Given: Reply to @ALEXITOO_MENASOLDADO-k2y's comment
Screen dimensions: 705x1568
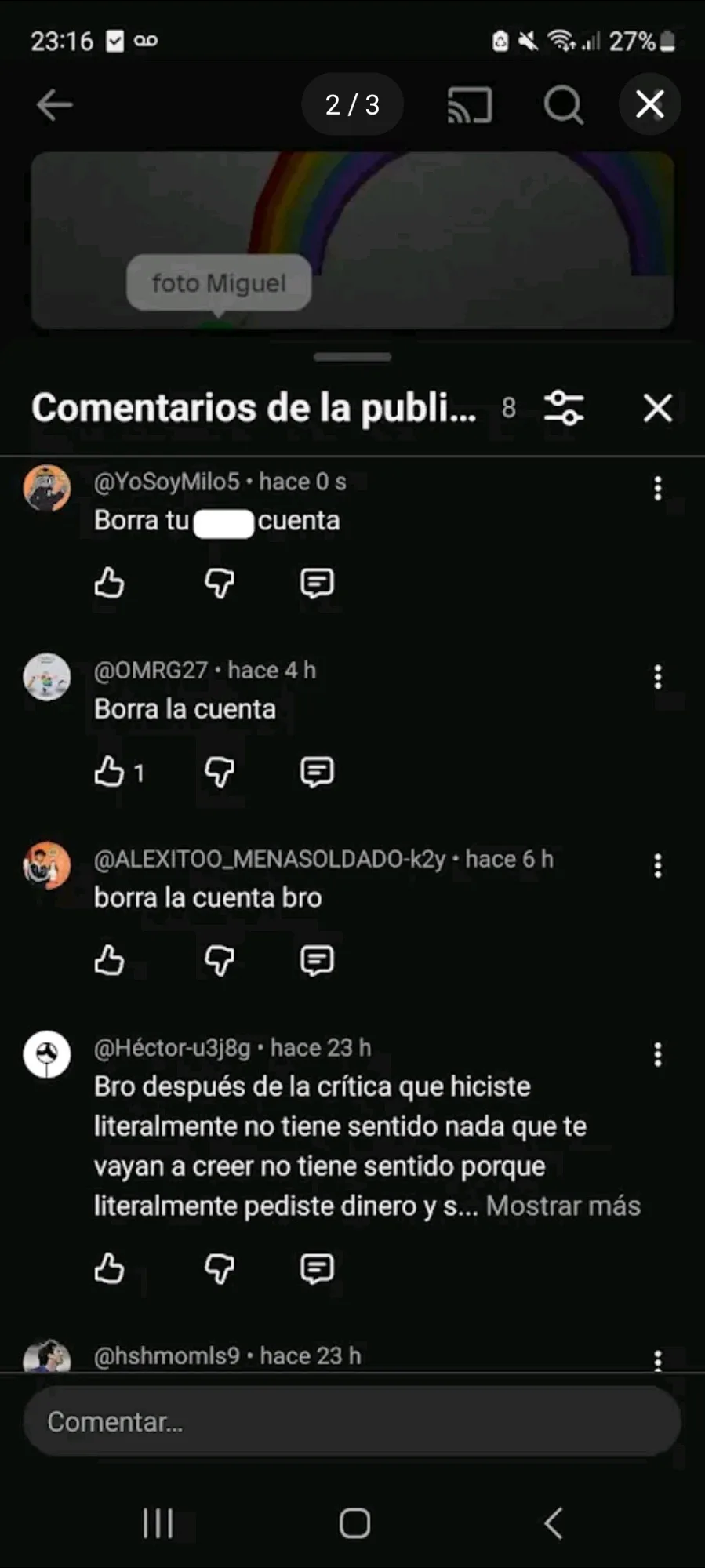Looking at the screenshot, I should point(317,960).
